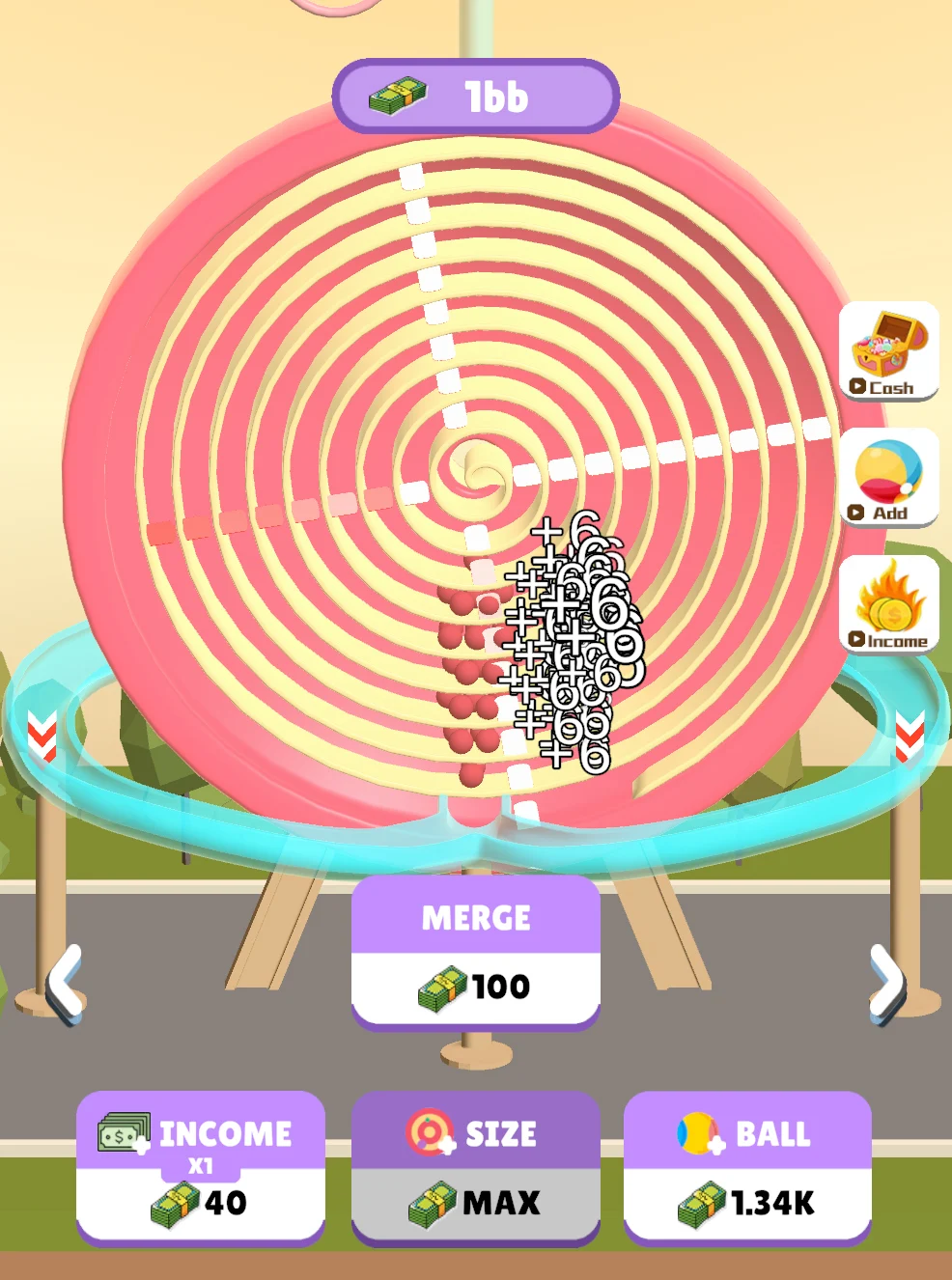Tap the Merge button costing 100

(475, 953)
